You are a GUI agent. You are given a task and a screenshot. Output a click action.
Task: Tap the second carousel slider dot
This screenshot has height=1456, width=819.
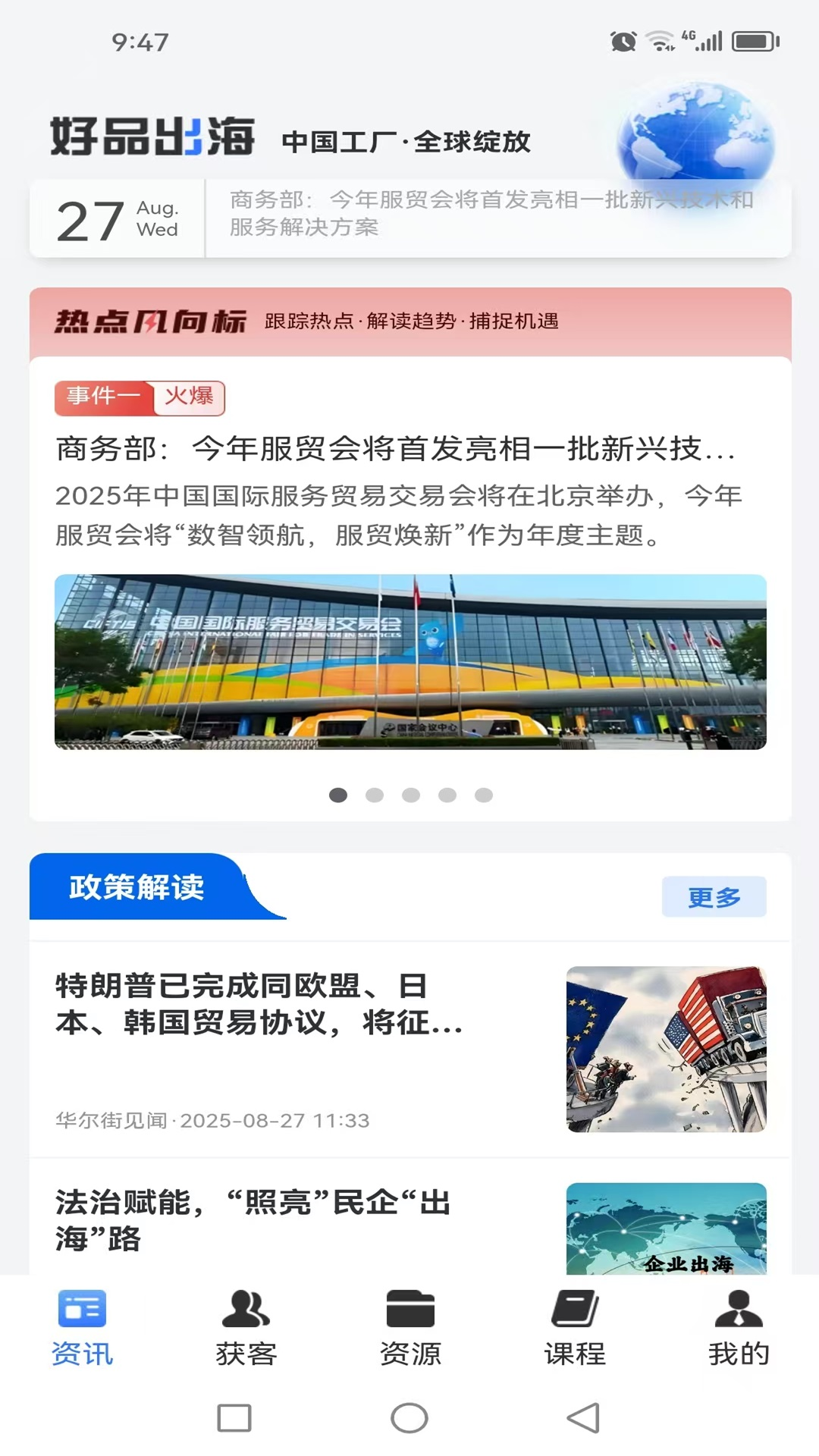tap(374, 795)
